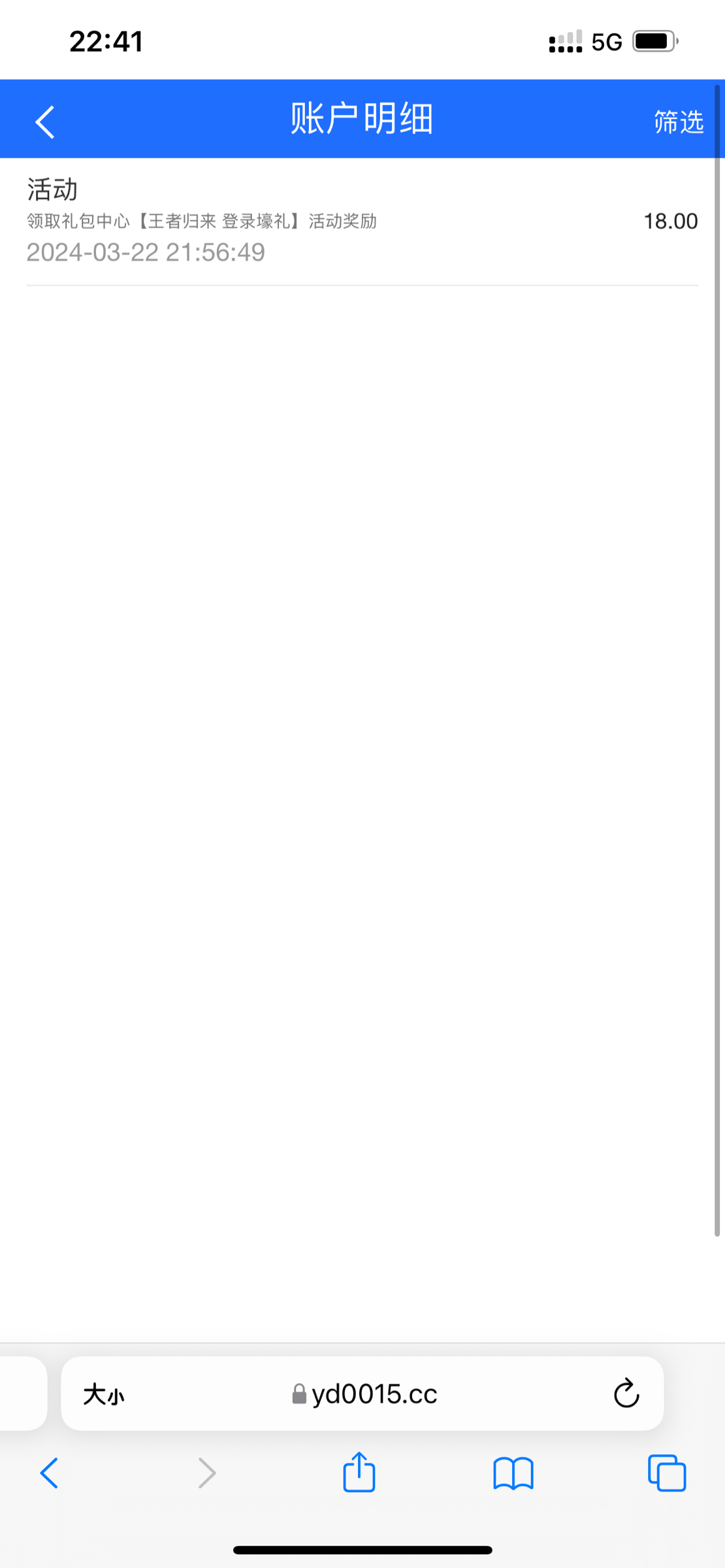Go to the previous page in Safari

pos(50,1473)
